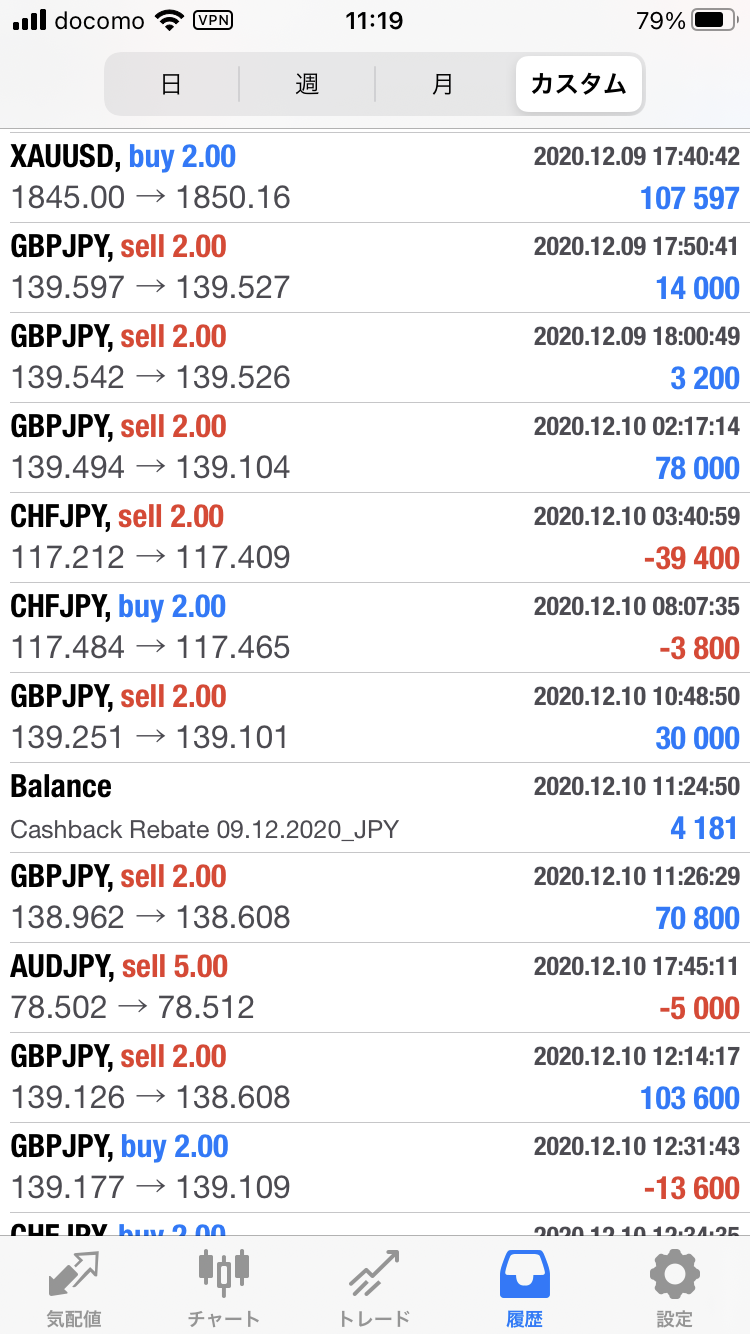
Task: Show details of GBPJPY trade with 70 800 profit
Action: click(375, 897)
